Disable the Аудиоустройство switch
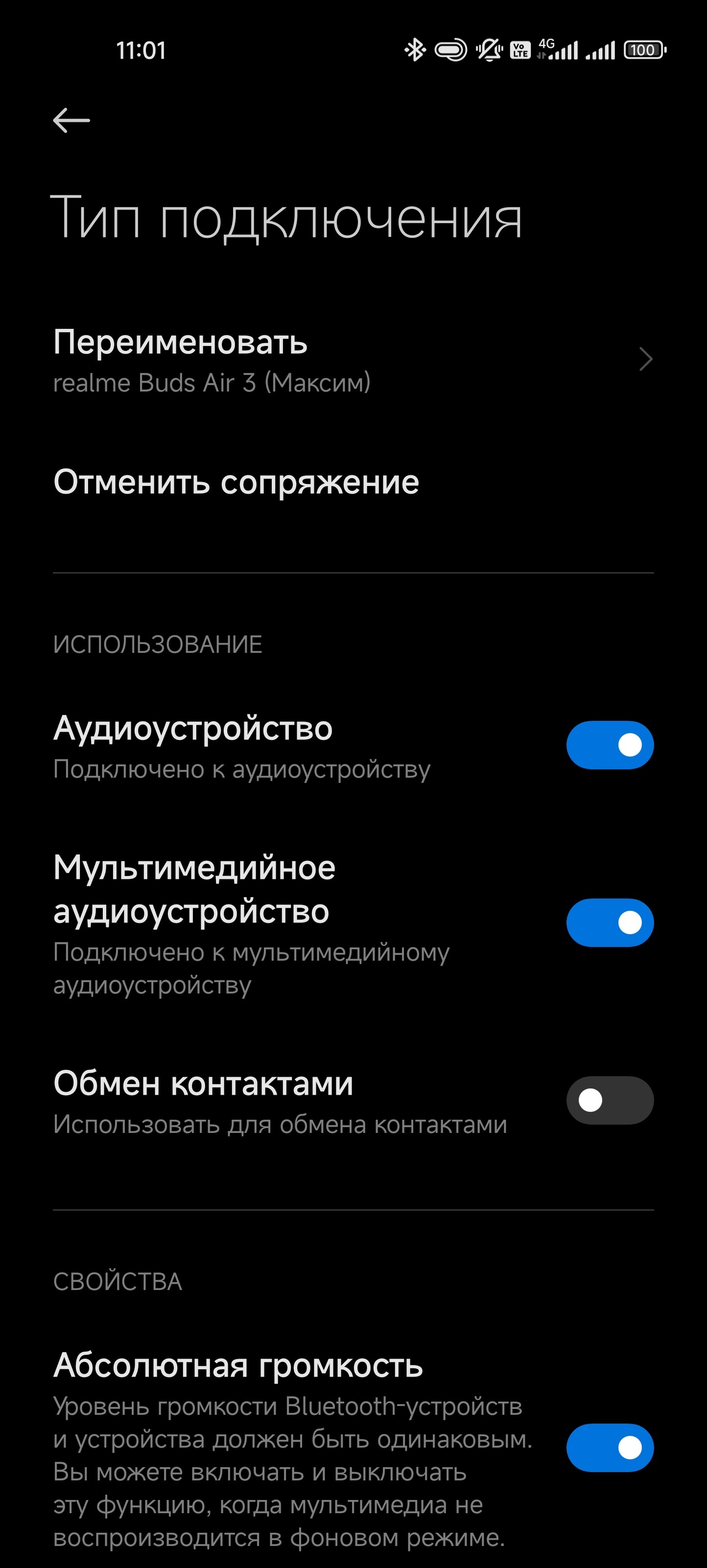This screenshot has height=1568, width=707. pyautogui.click(x=610, y=745)
